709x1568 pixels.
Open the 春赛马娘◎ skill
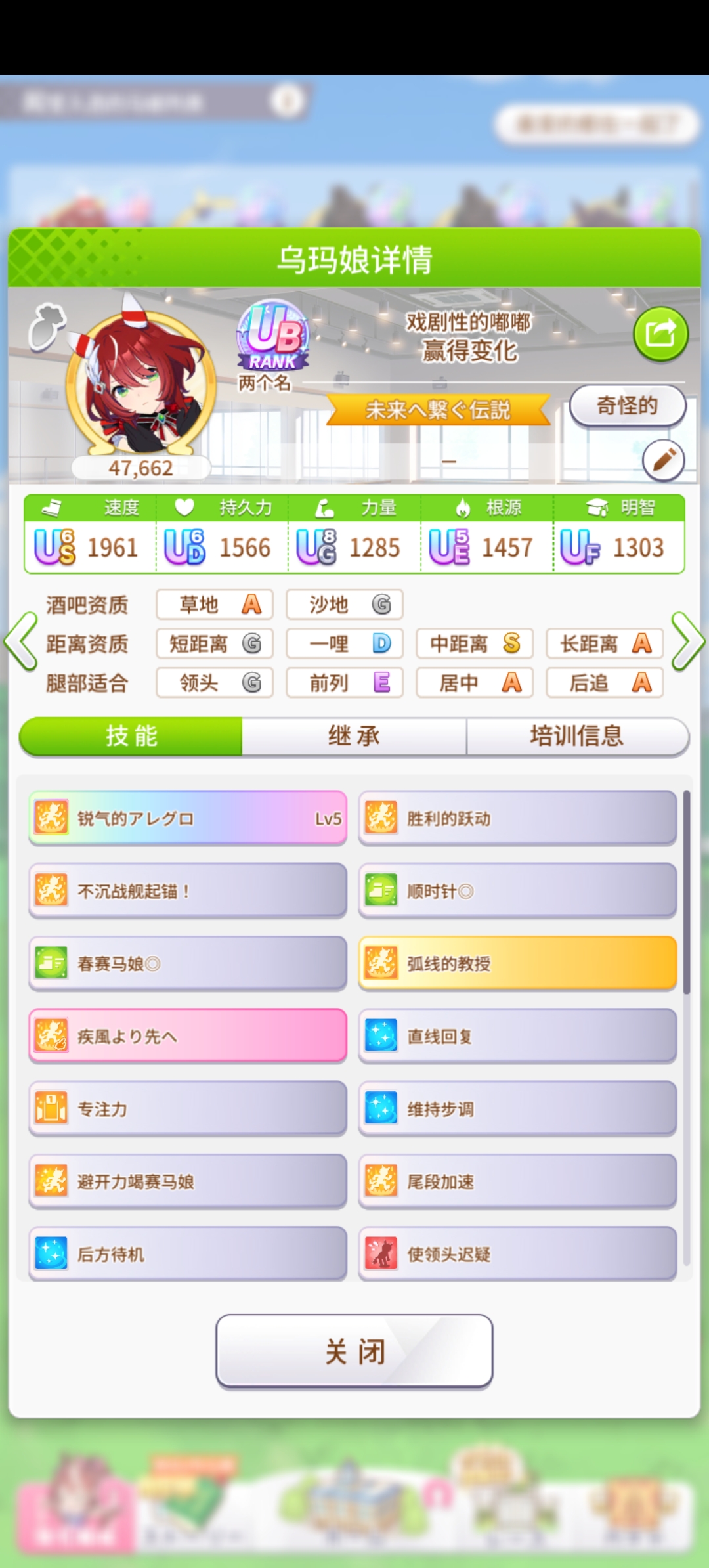[x=188, y=964]
